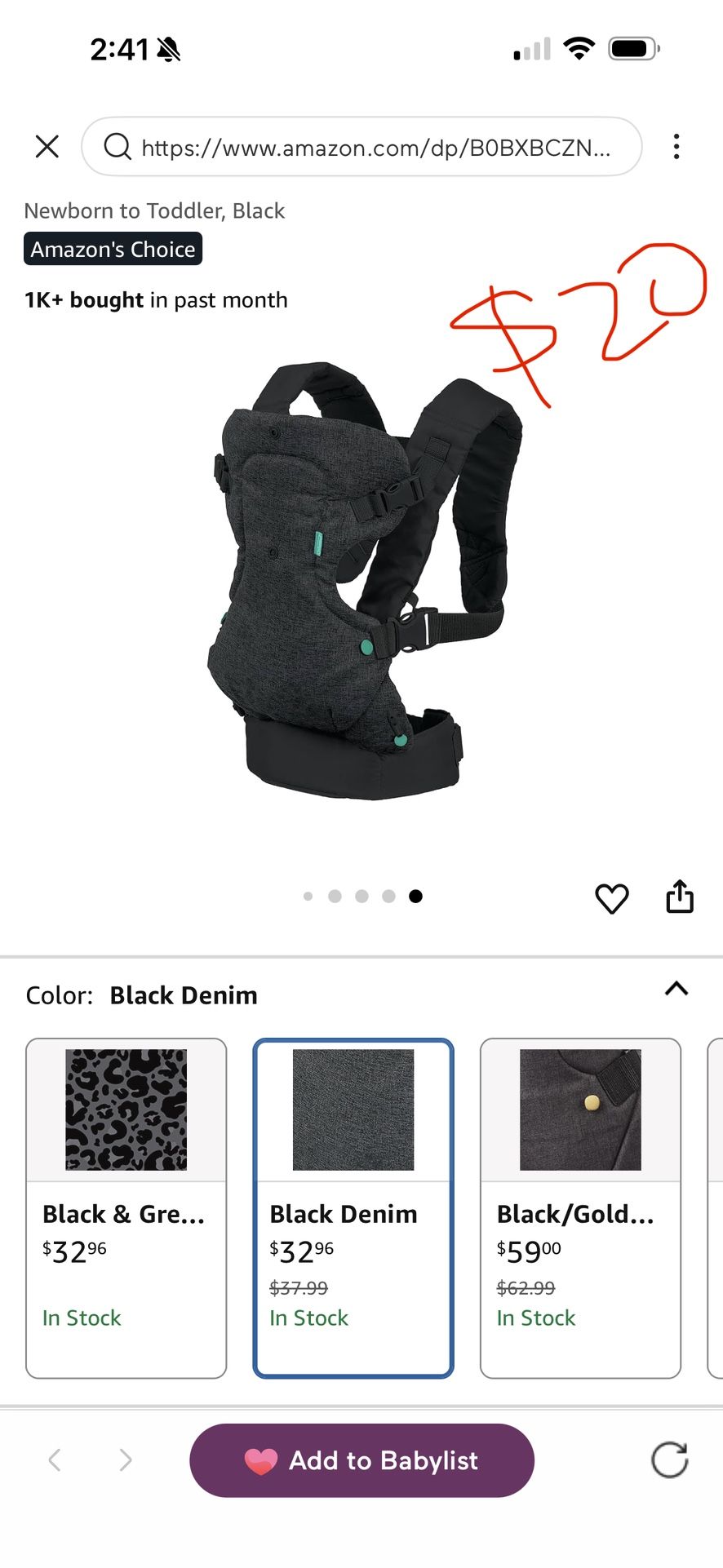The height and width of the screenshot is (1568, 723).
Task: Open the Black Denim swatch thumbnail image
Action: [353, 1110]
